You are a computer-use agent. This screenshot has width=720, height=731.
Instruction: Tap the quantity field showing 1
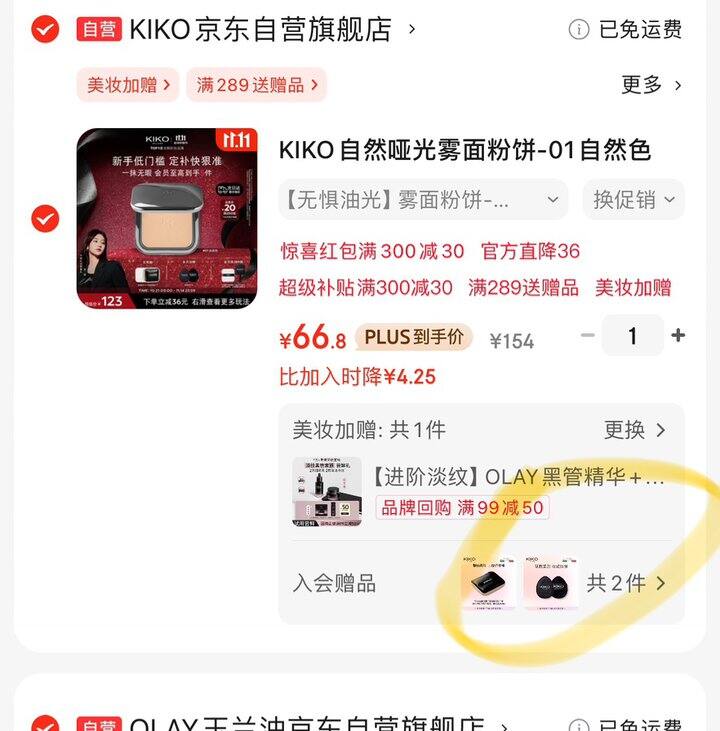(633, 335)
